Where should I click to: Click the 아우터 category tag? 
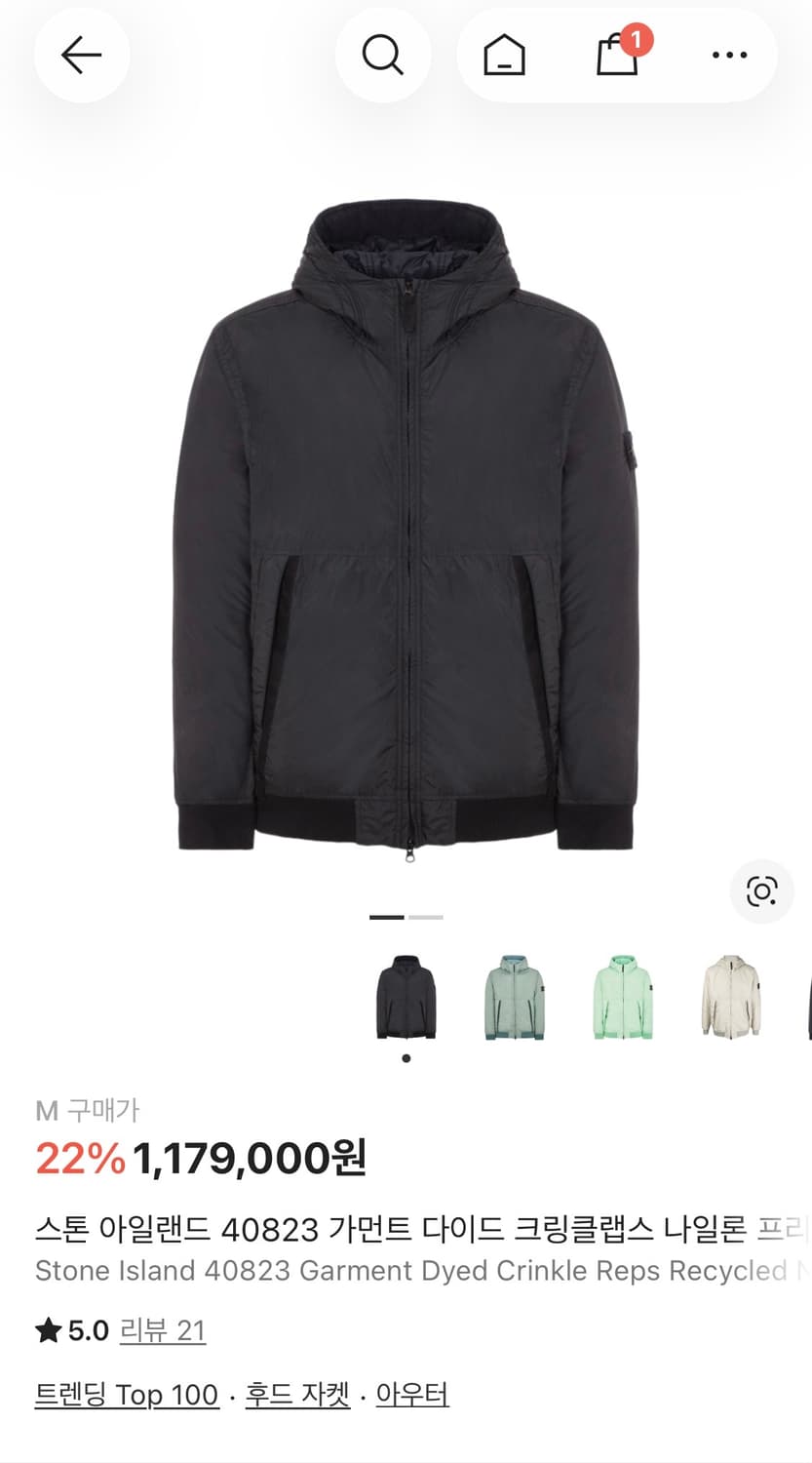click(x=410, y=1395)
